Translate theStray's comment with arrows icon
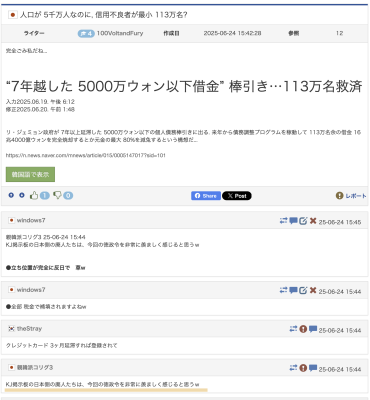Viewport: 370px width, 400px height. 293,329
